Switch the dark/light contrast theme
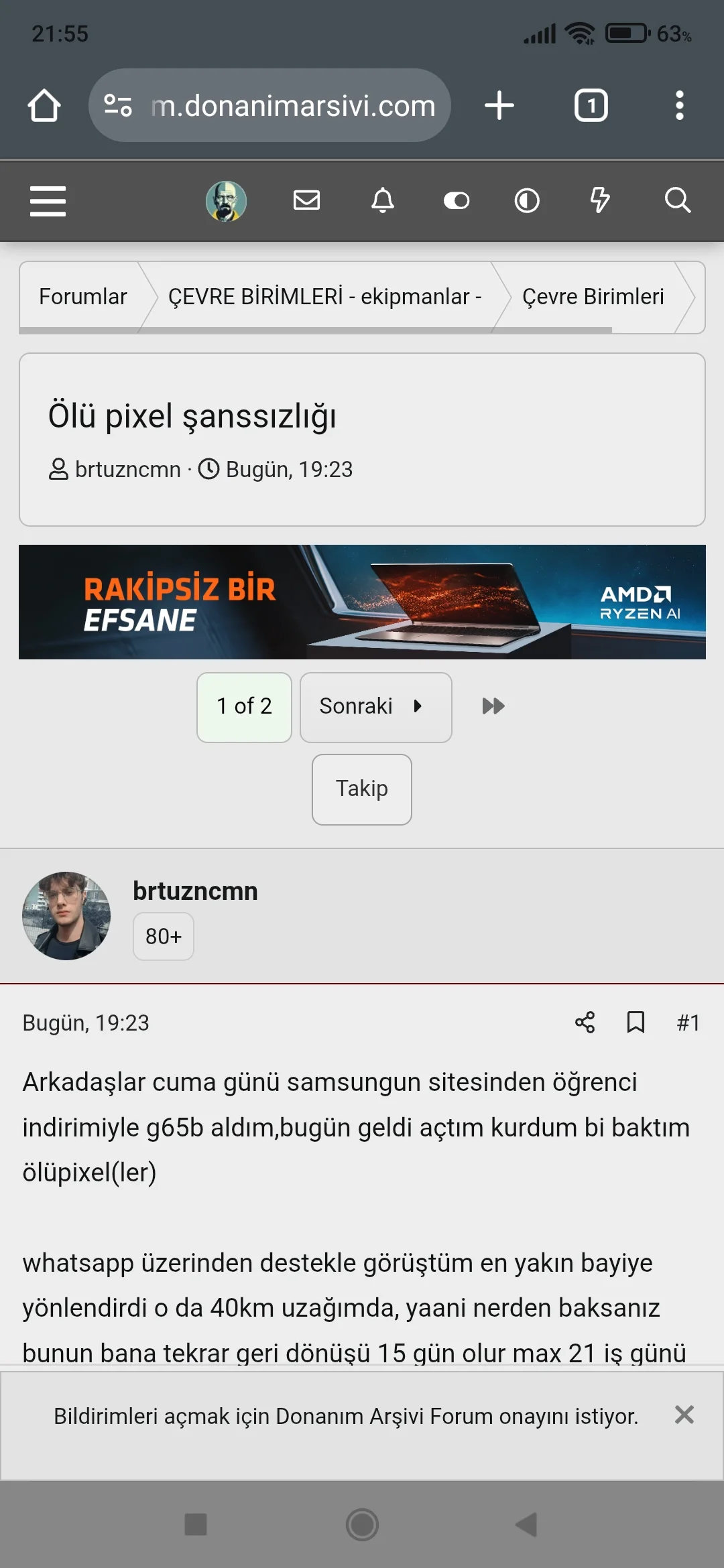The image size is (724, 1568). (x=527, y=200)
